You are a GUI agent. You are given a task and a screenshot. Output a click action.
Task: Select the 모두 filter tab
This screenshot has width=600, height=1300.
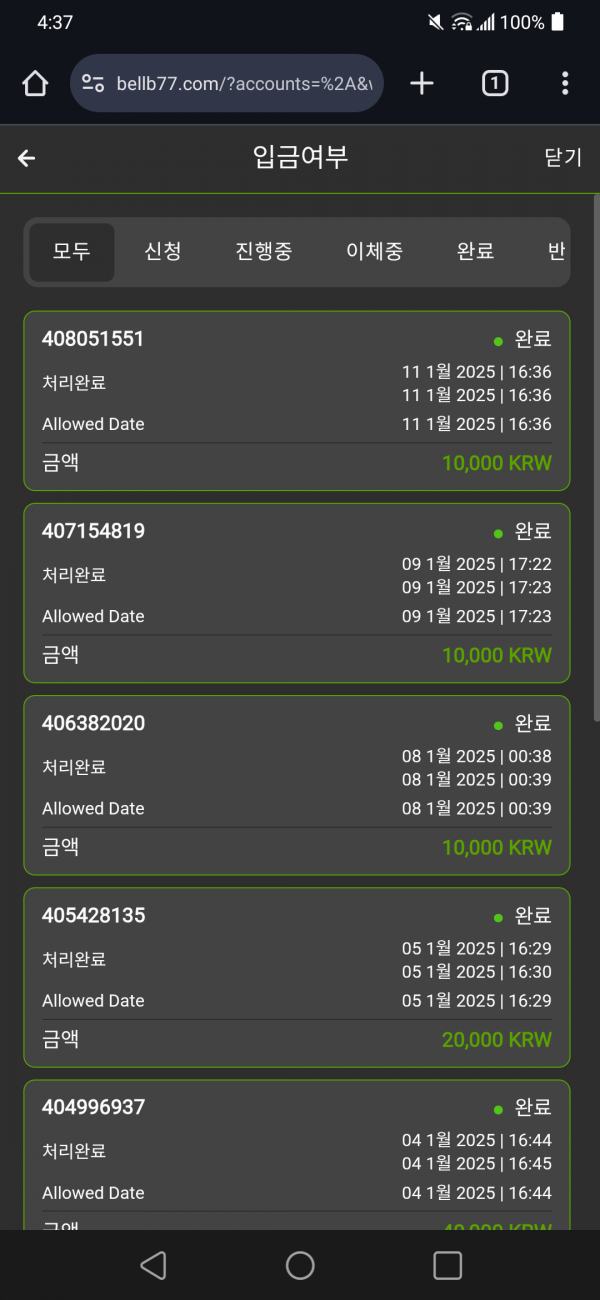[x=72, y=251]
